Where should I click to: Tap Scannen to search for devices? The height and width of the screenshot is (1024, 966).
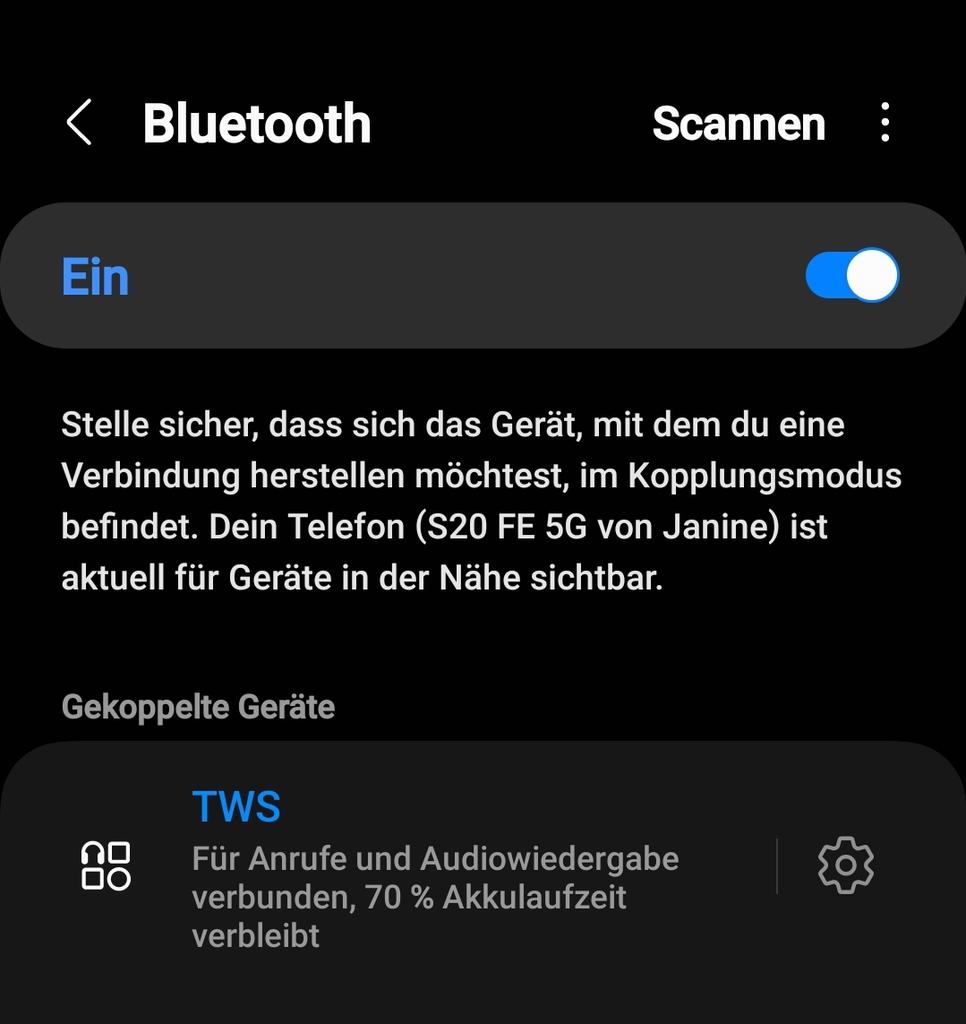pyautogui.click(x=738, y=123)
